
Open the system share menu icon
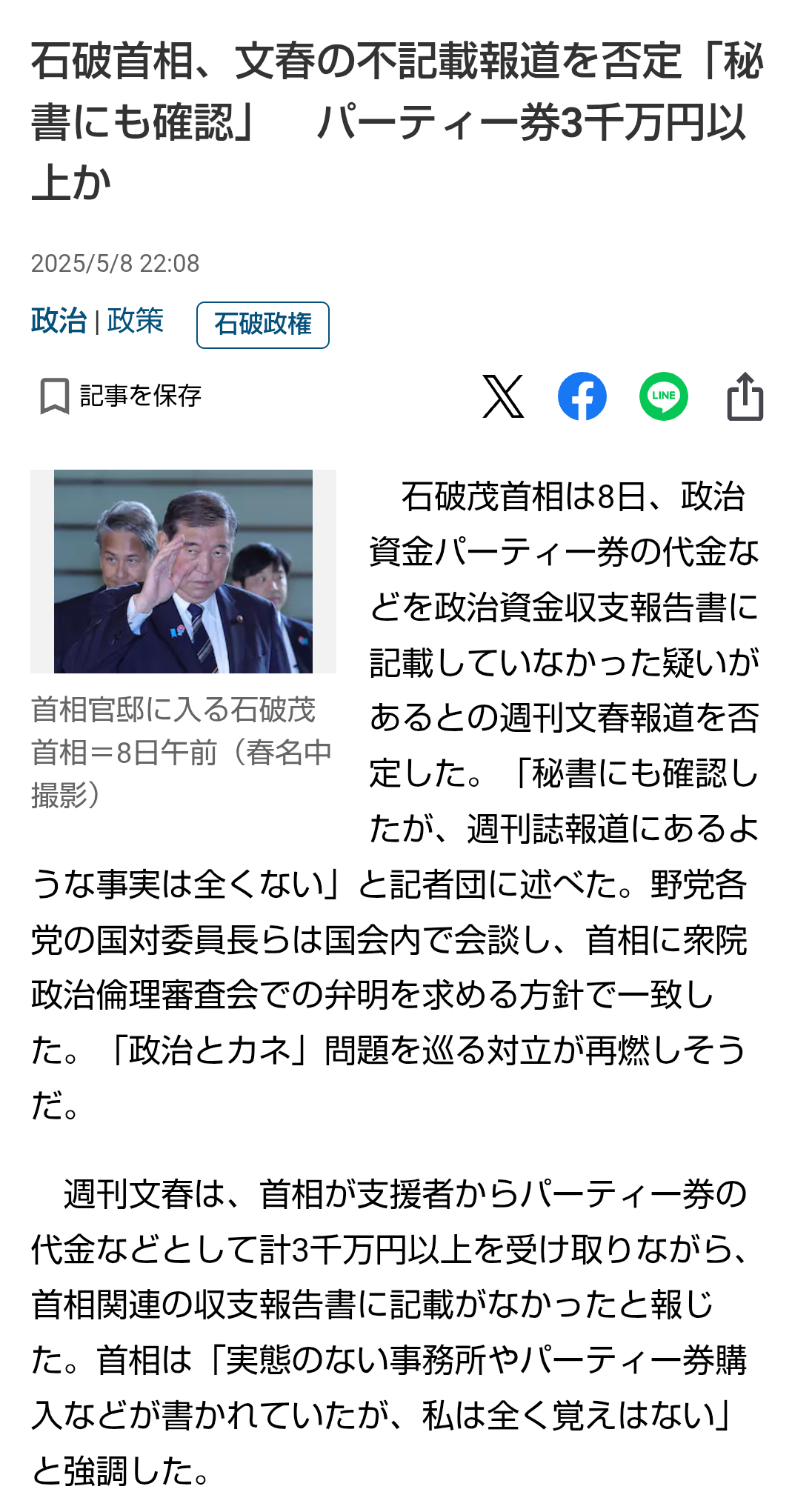pyautogui.click(x=745, y=396)
